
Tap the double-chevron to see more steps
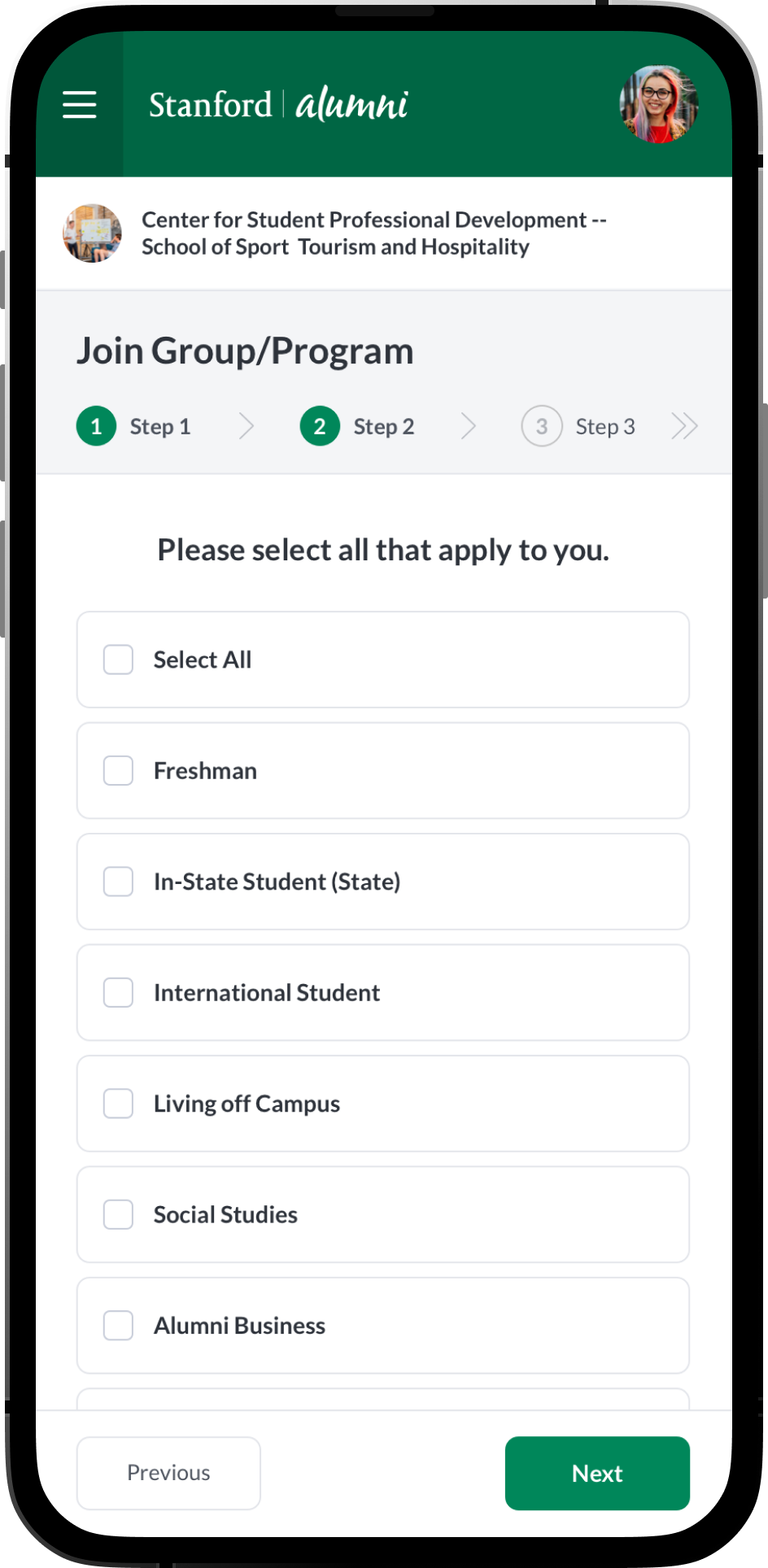[x=684, y=426]
